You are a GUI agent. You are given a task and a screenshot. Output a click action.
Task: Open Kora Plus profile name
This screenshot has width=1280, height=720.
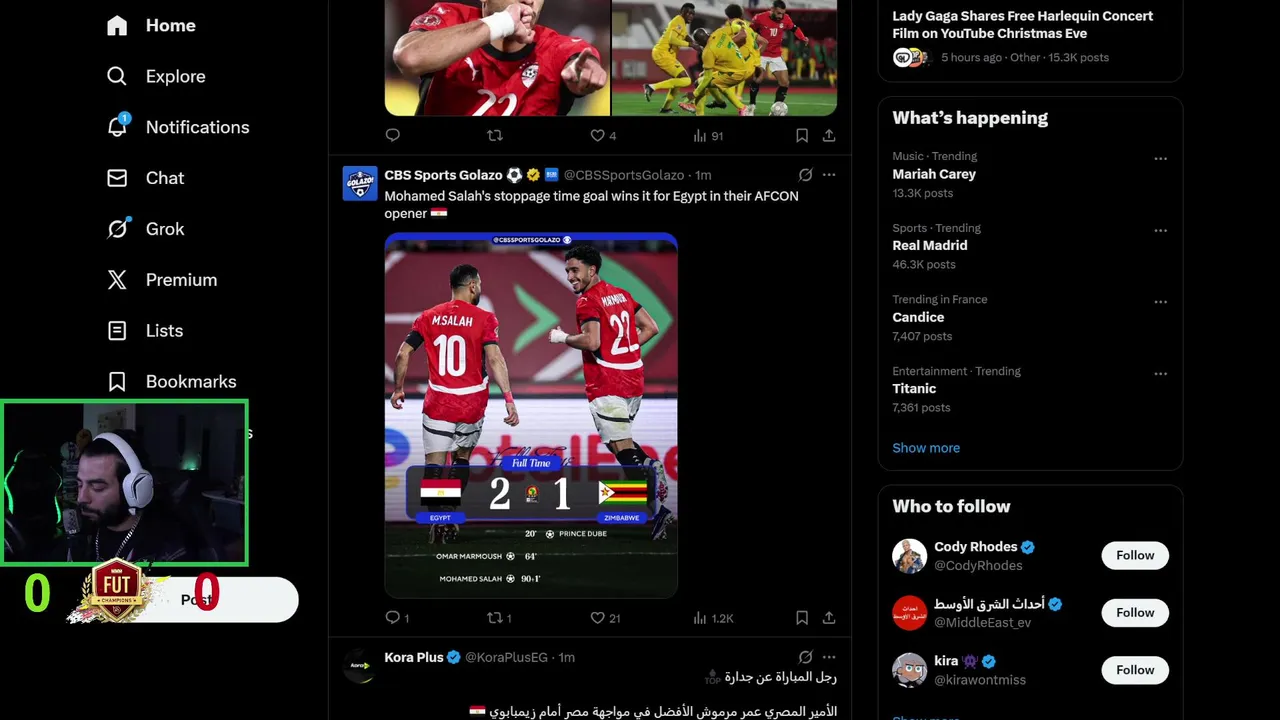pyautogui.click(x=414, y=658)
